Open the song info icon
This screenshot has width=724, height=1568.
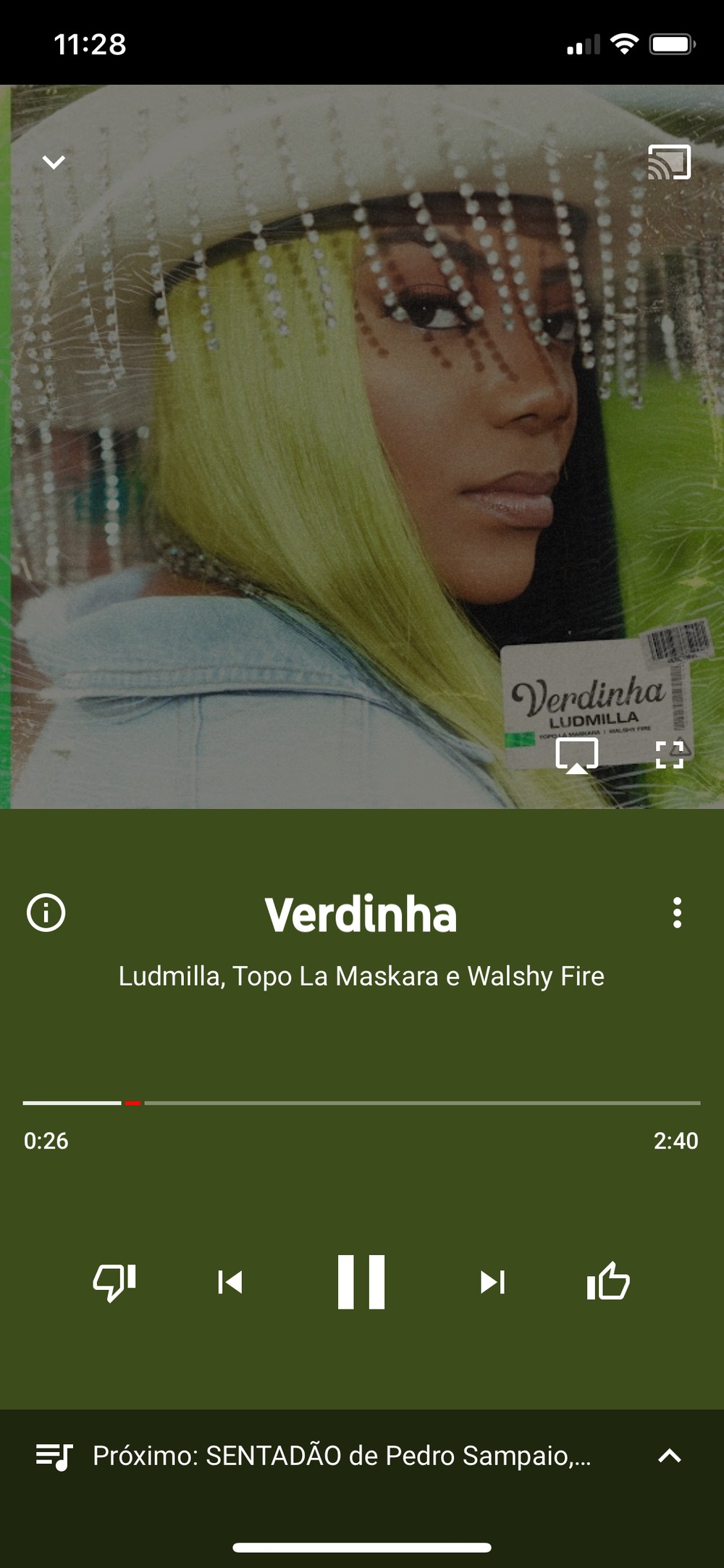[46, 913]
